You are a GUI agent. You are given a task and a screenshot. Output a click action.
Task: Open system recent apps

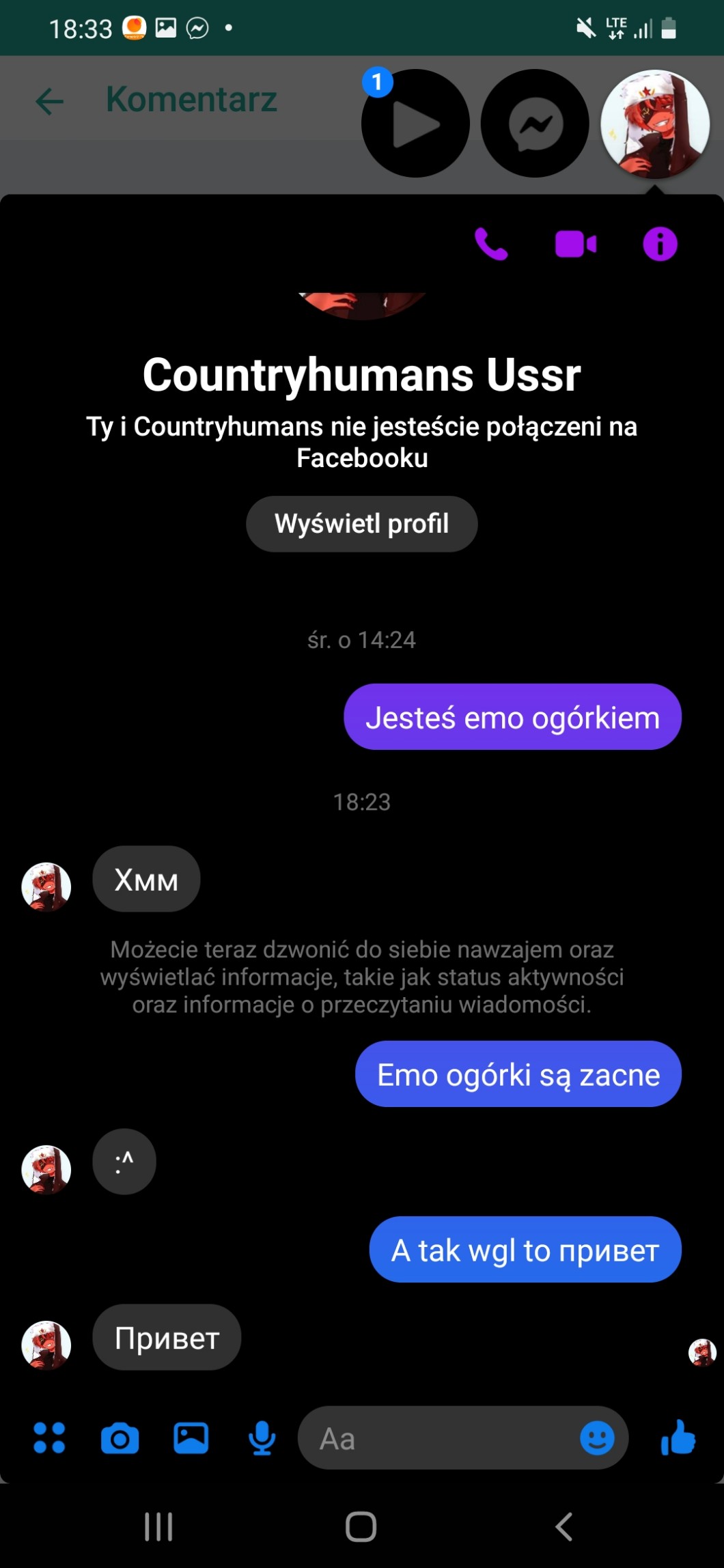tap(158, 1526)
